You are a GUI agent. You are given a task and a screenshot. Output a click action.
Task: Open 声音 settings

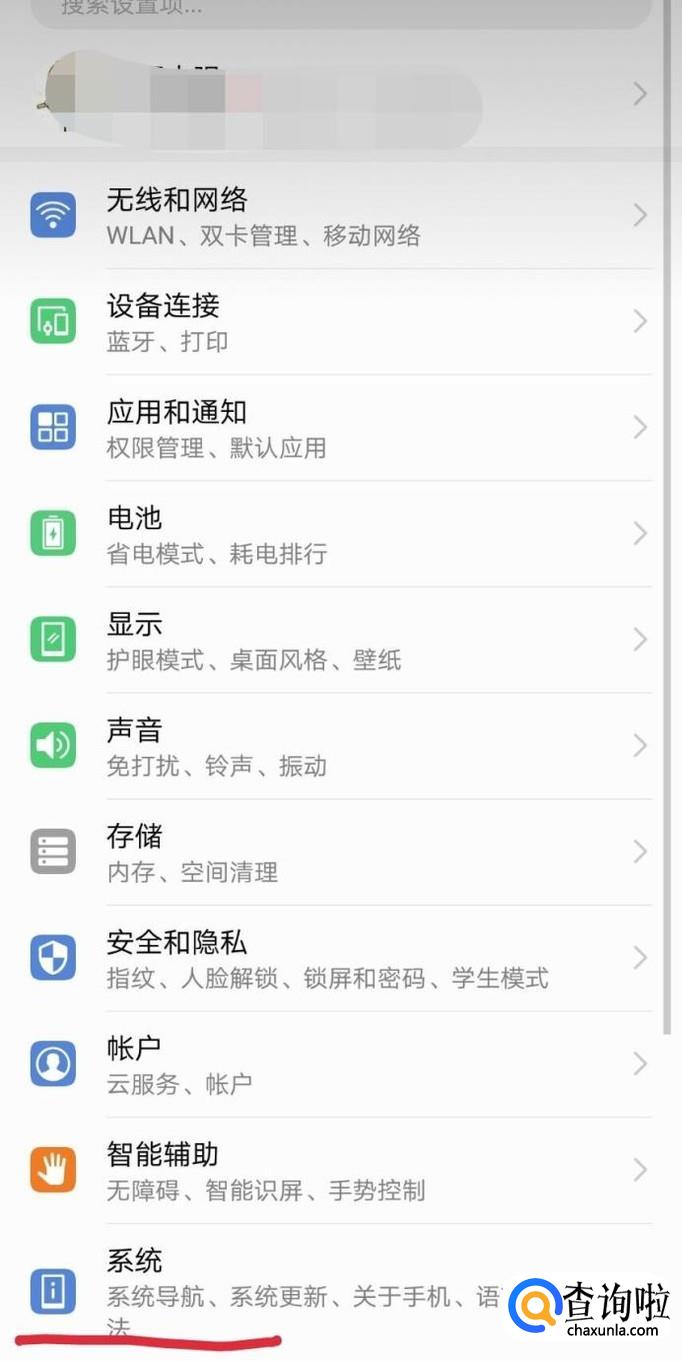340,746
